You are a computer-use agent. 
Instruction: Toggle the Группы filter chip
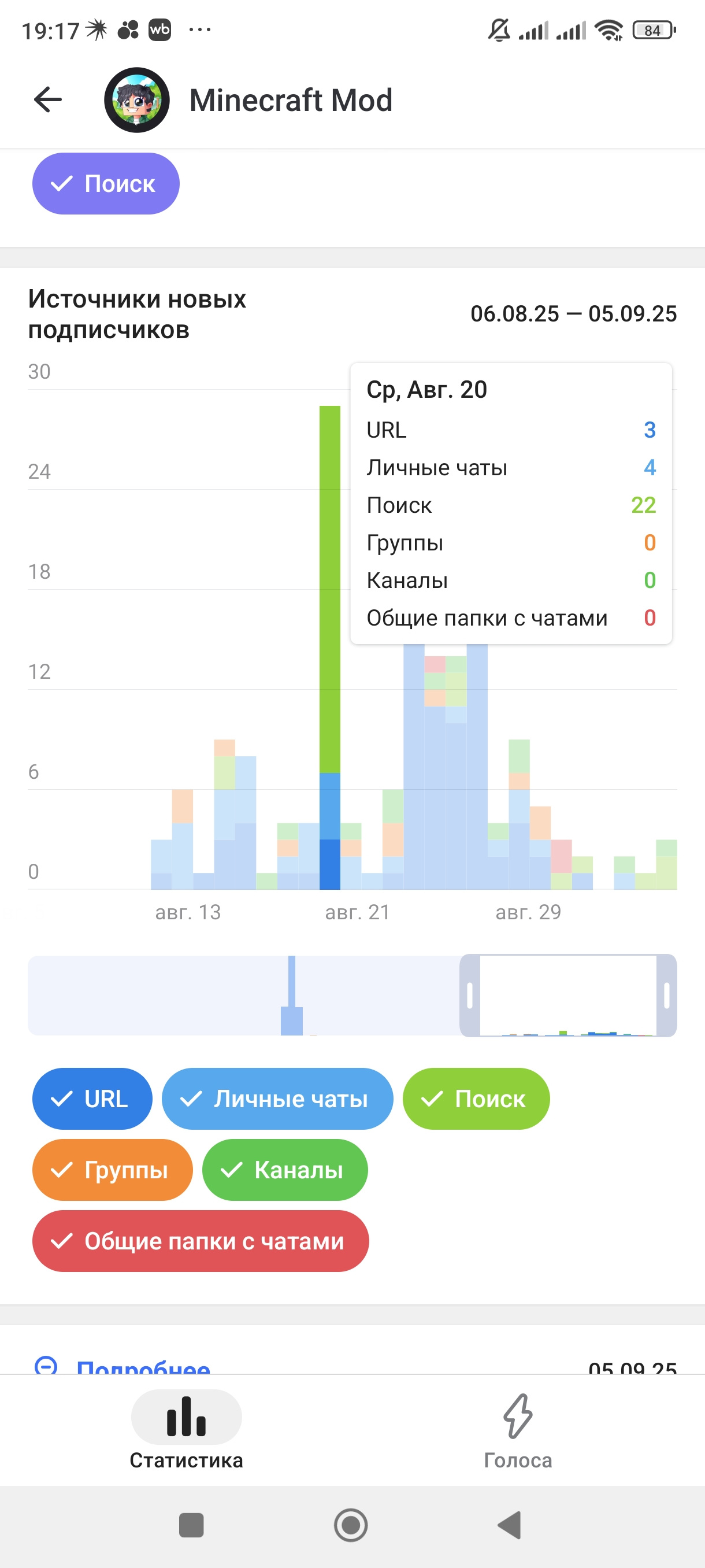[x=113, y=1170]
